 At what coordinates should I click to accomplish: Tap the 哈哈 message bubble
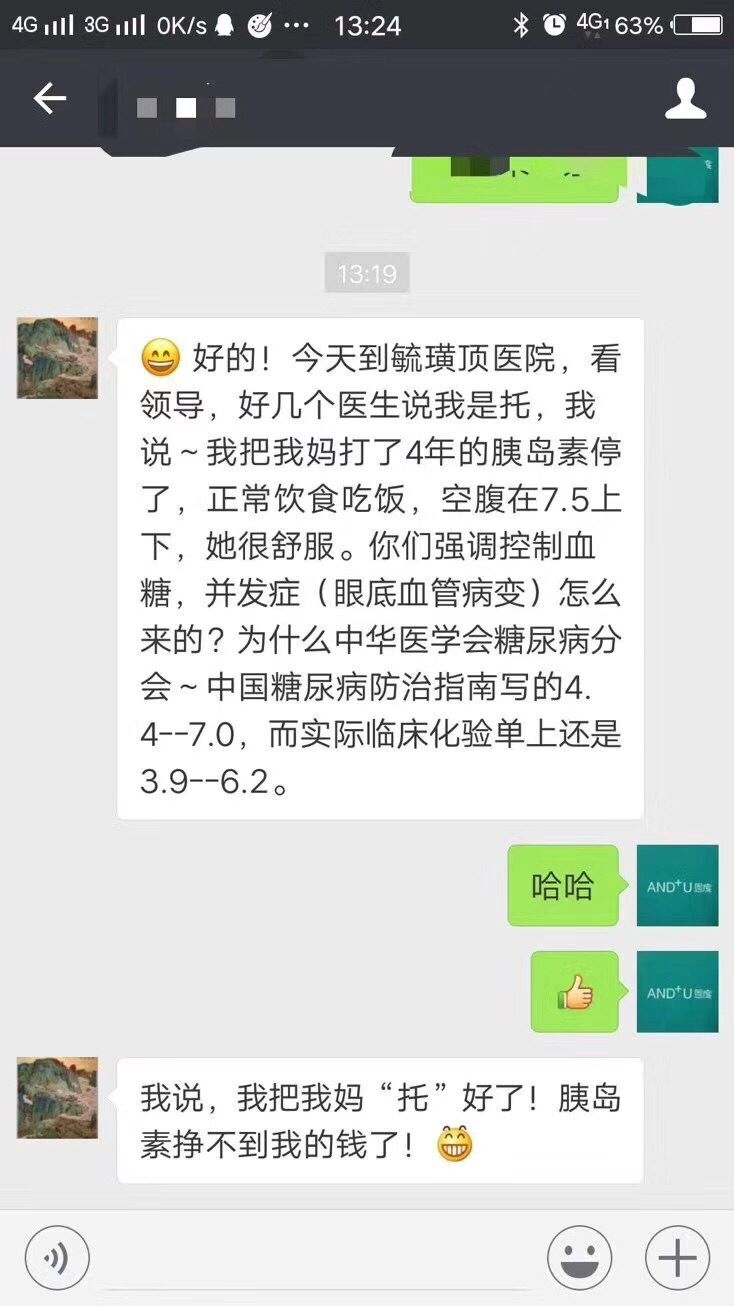click(x=562, y=886)
